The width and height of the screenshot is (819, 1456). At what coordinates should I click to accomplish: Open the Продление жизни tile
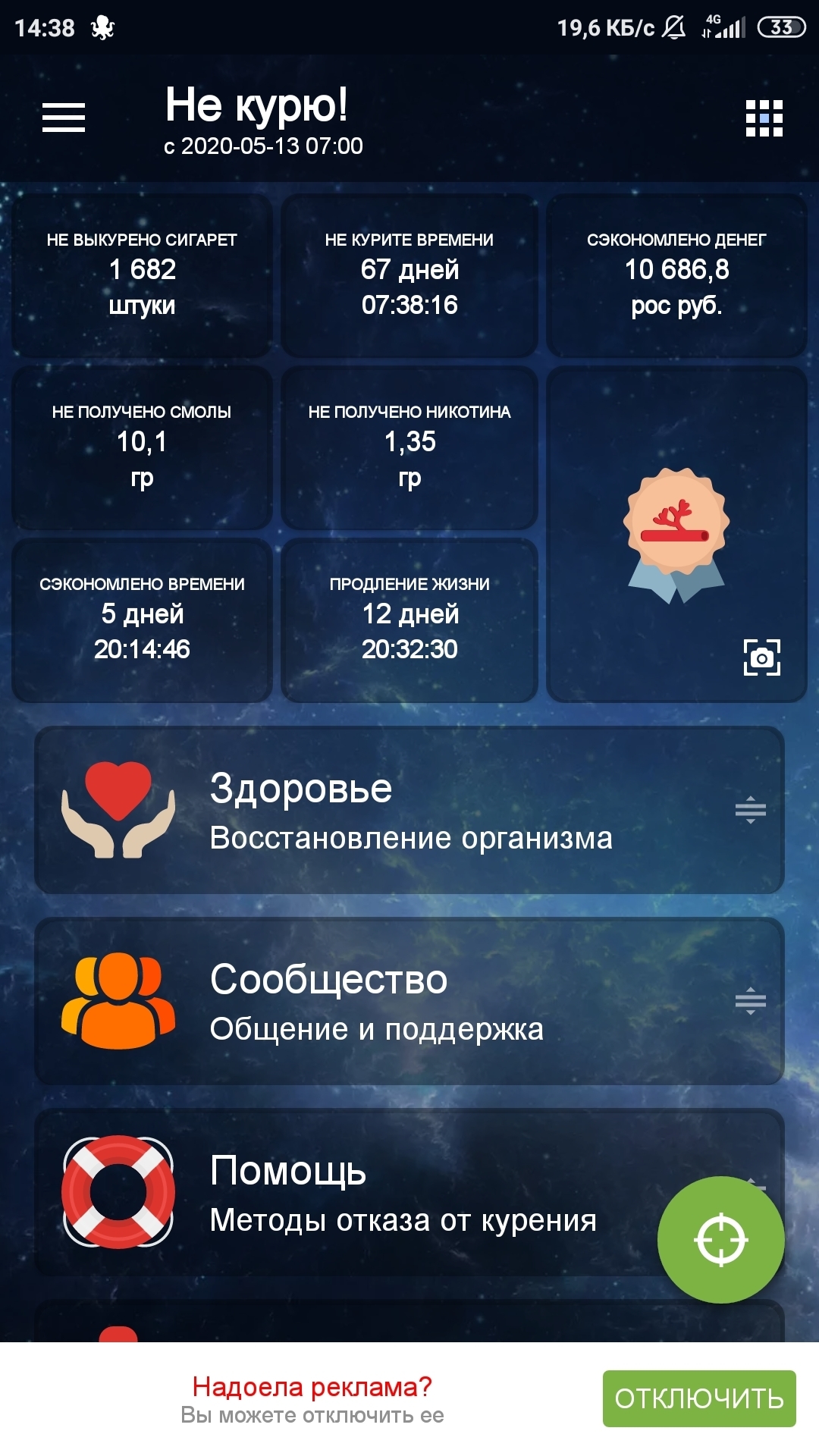pyautogui.click(x=409, y=619)
